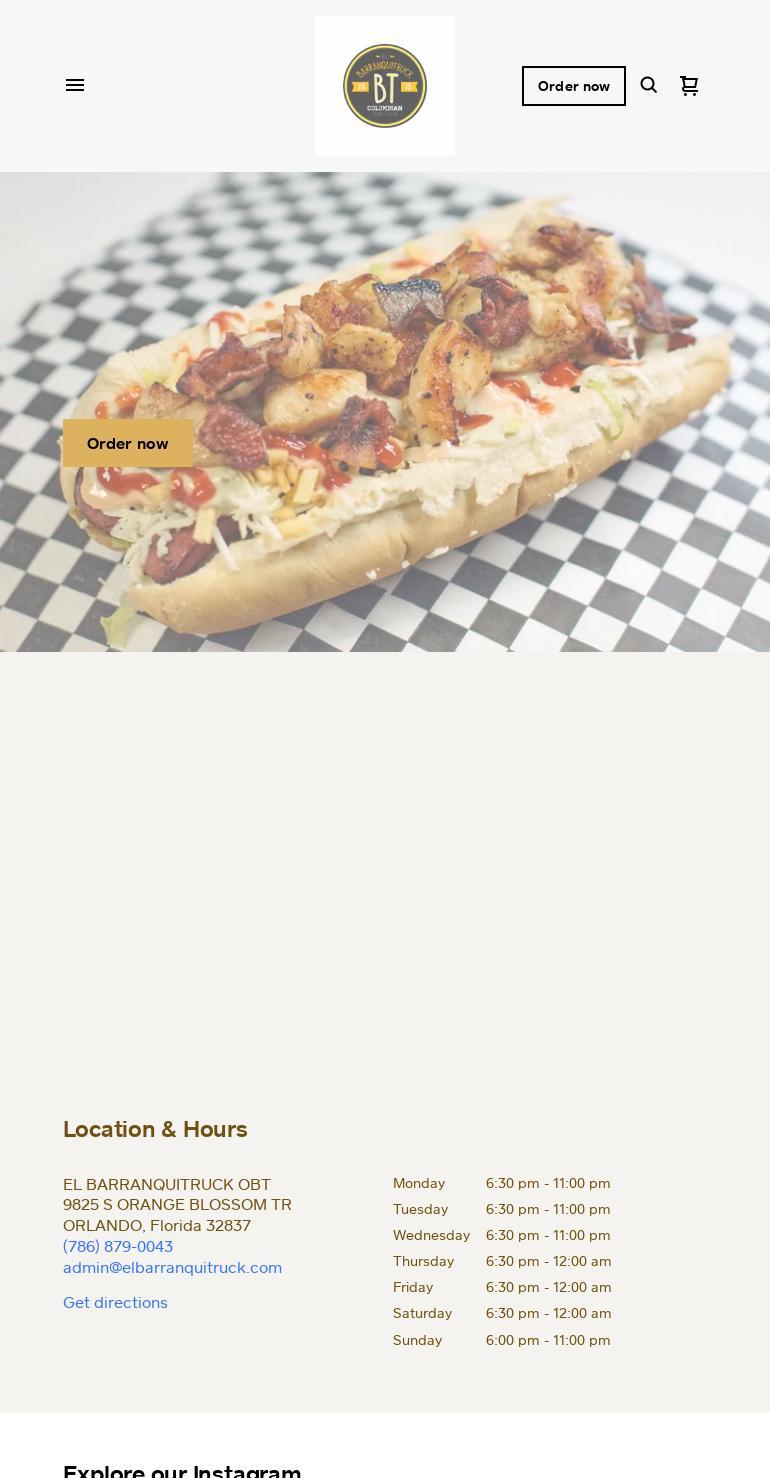The width and height of the screenshot is (770, 1478).
Task: Tap the outlined Order now header button
Action: pos(574,86)
